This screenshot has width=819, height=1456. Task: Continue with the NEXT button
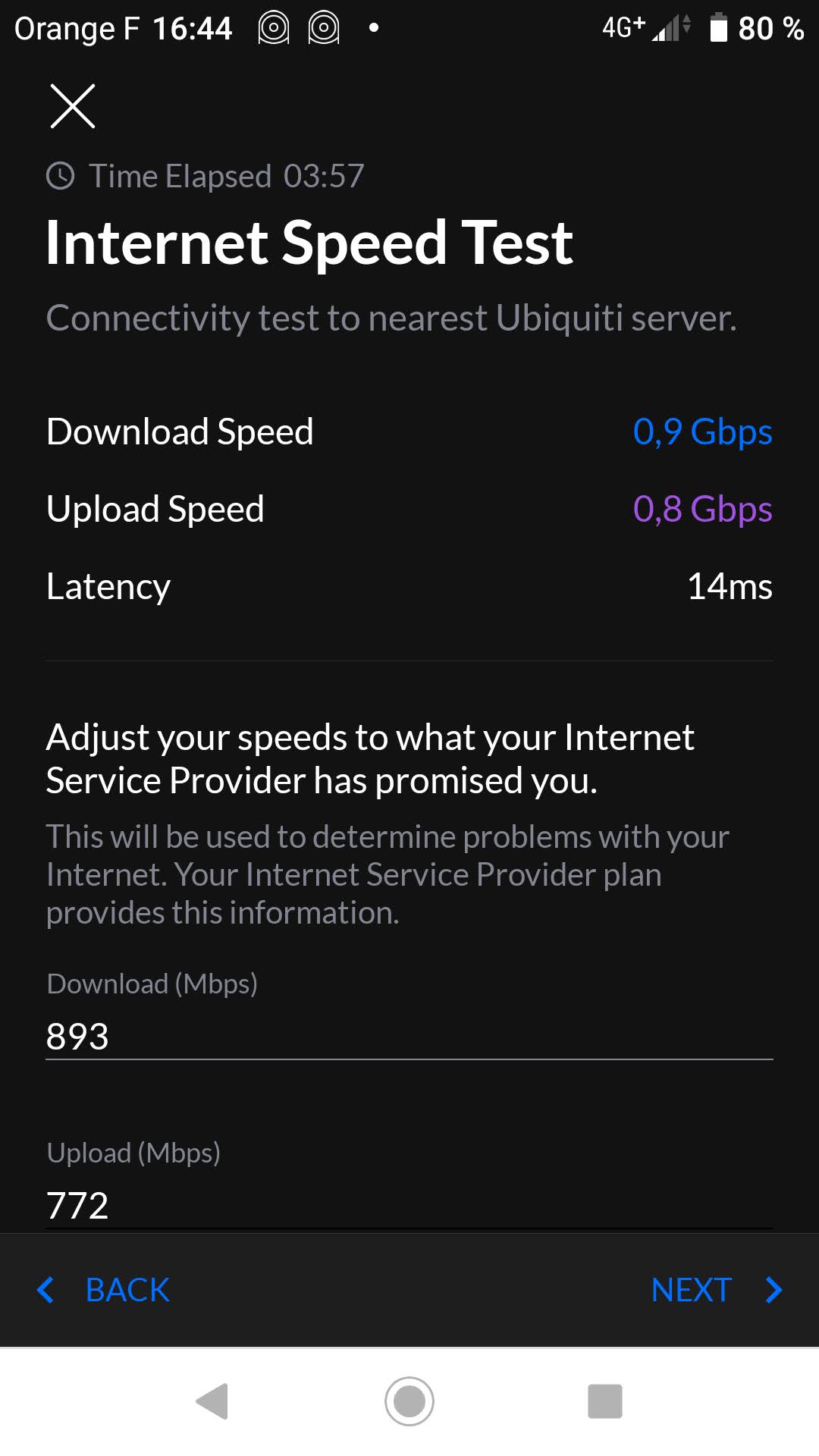pos(715,1290)
